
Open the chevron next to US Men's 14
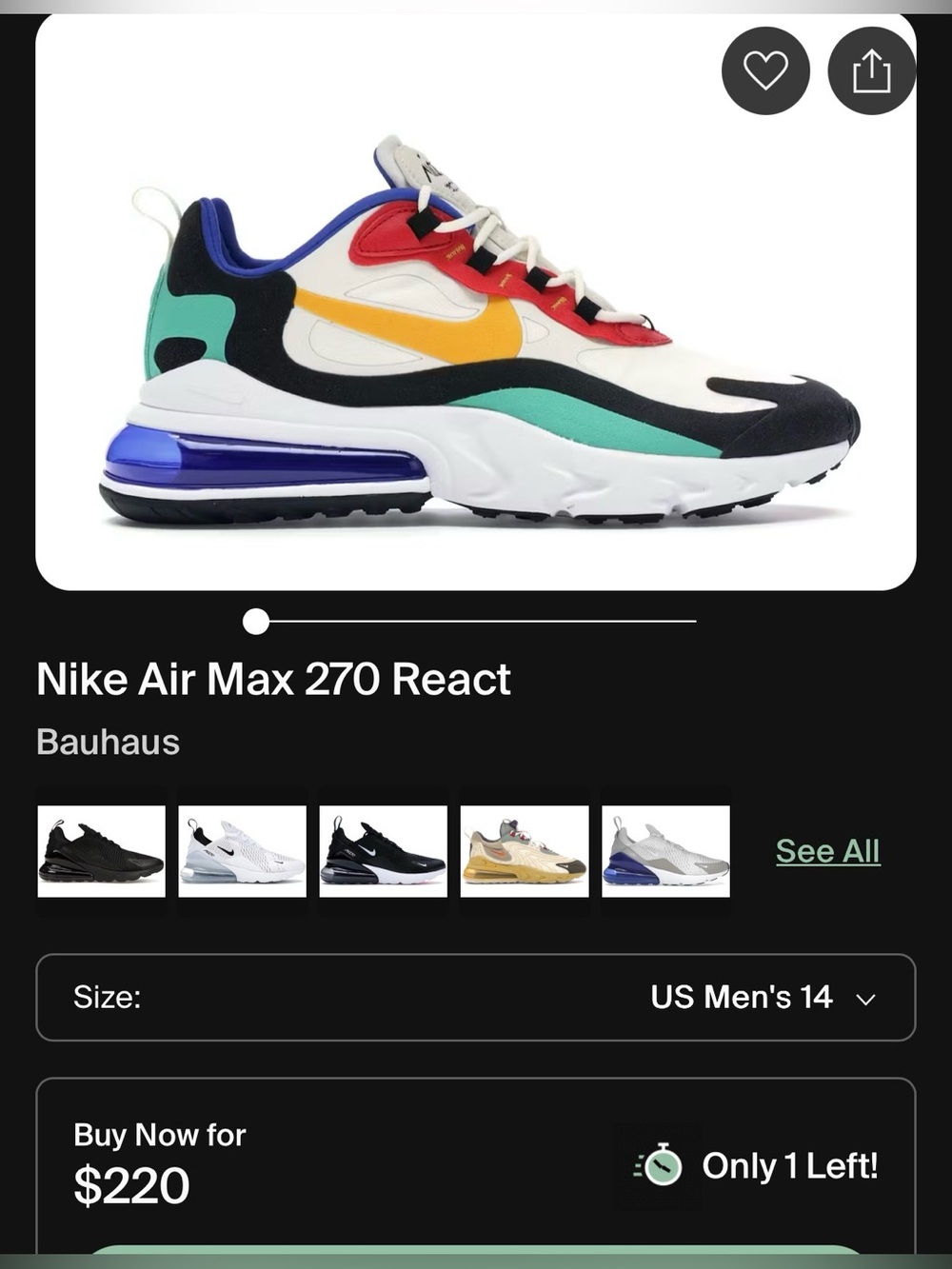point(864,1000)
